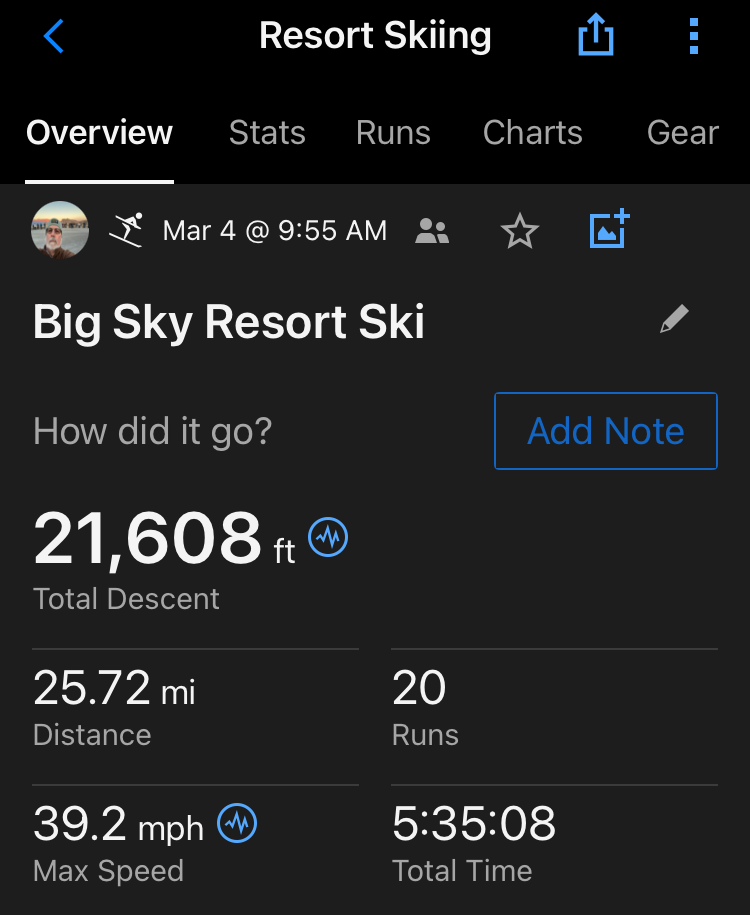This screenshot has height=915, width=750.
Task: View the Charts tab
Action: pos(532,132)
